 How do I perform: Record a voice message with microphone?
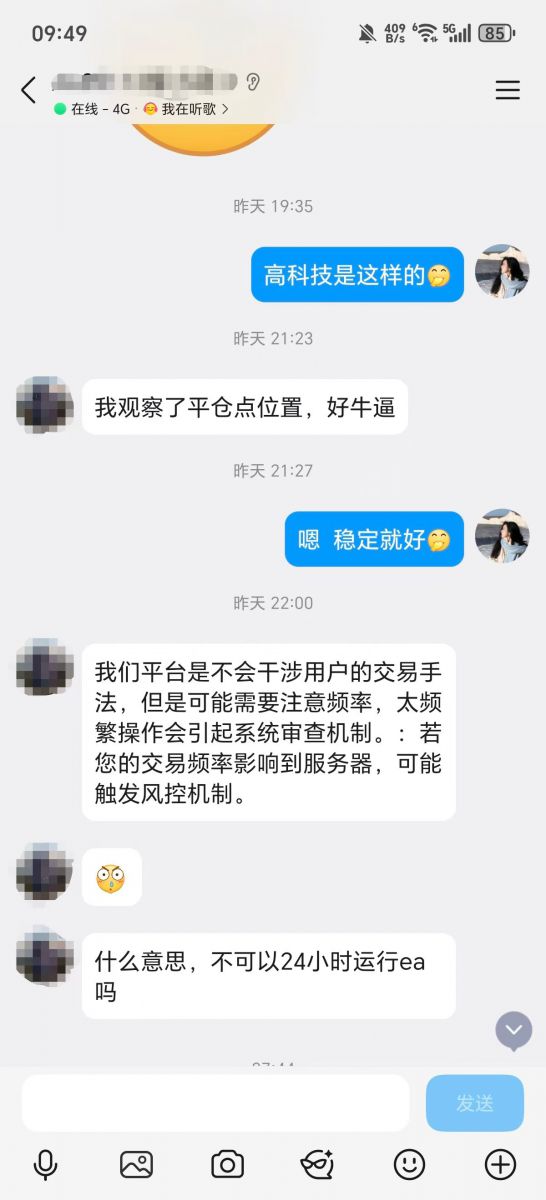click(45, 1164)
